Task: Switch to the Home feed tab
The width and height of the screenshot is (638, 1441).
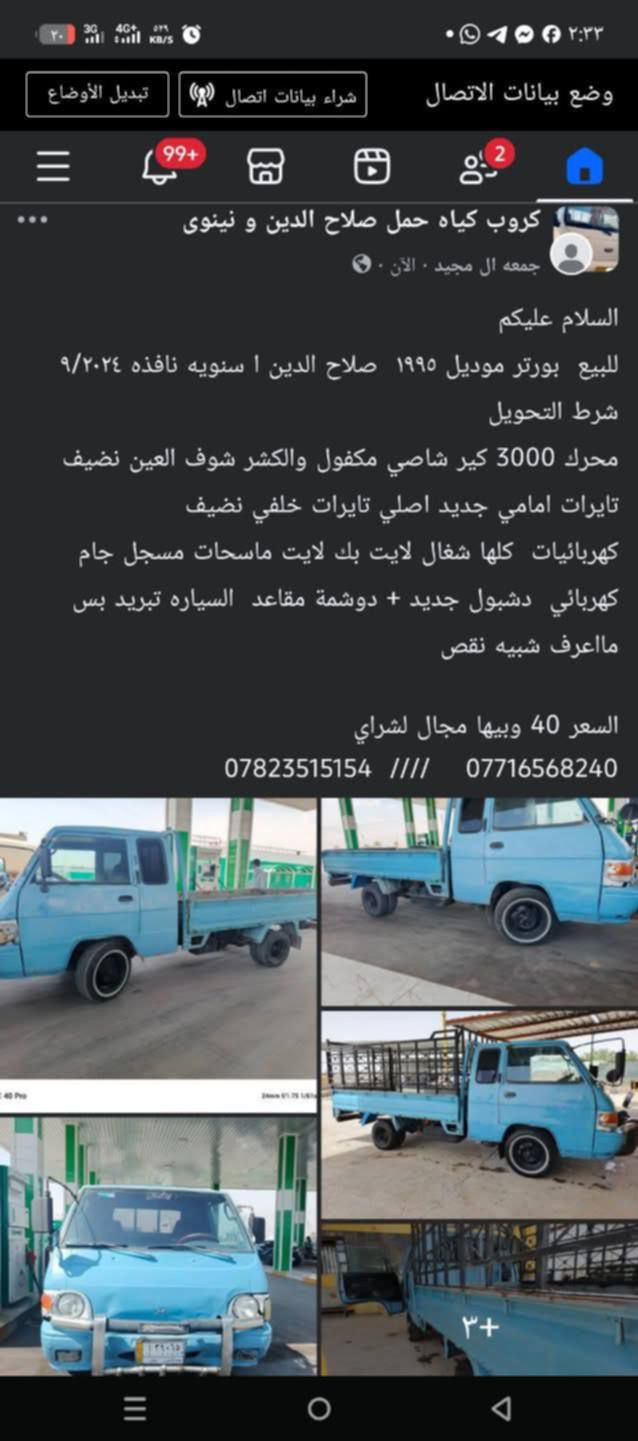Action: 584,166
